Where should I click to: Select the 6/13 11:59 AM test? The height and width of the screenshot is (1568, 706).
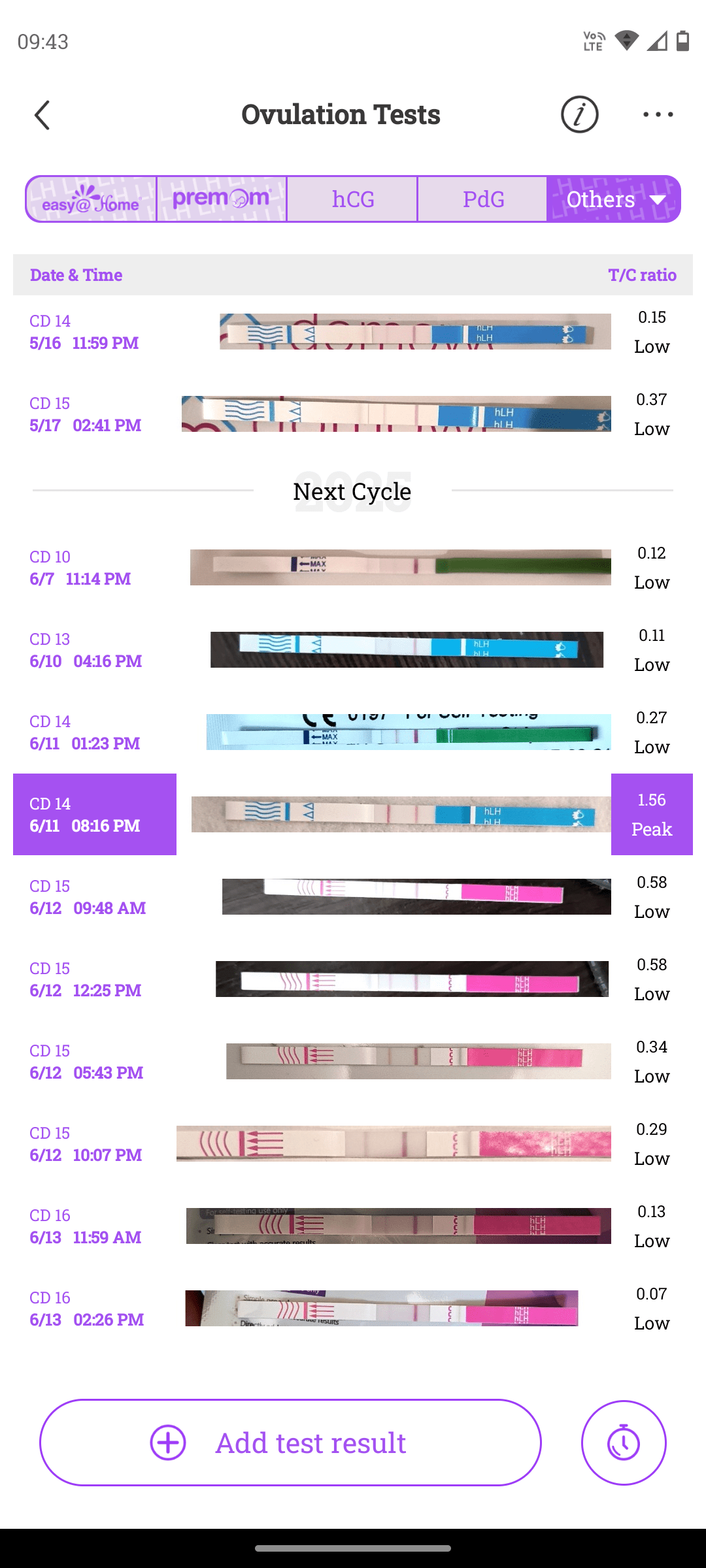click(353, 1226)
